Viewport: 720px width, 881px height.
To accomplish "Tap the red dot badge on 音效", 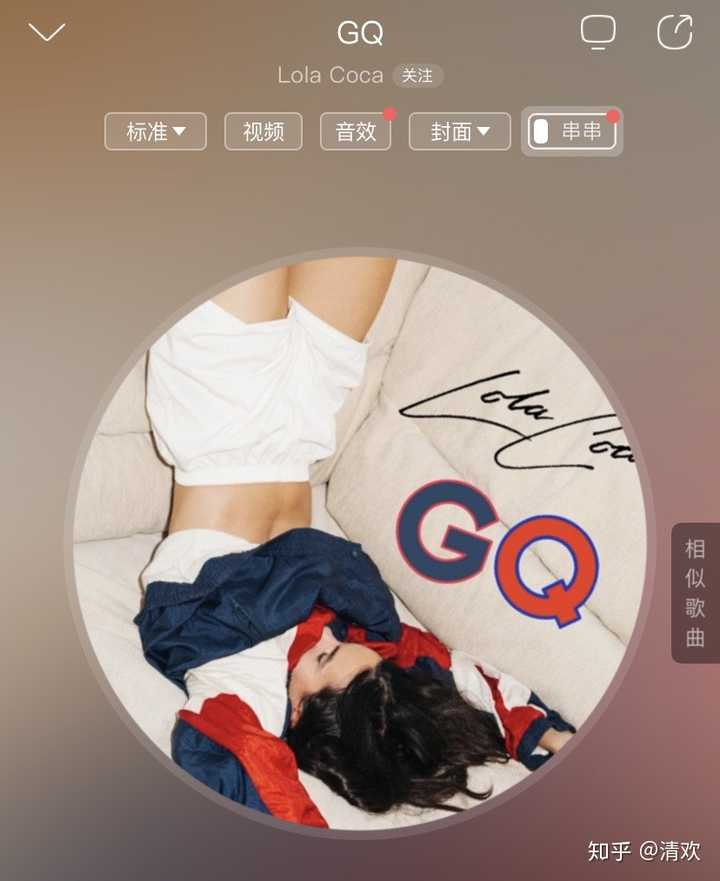I will point(388,113).
